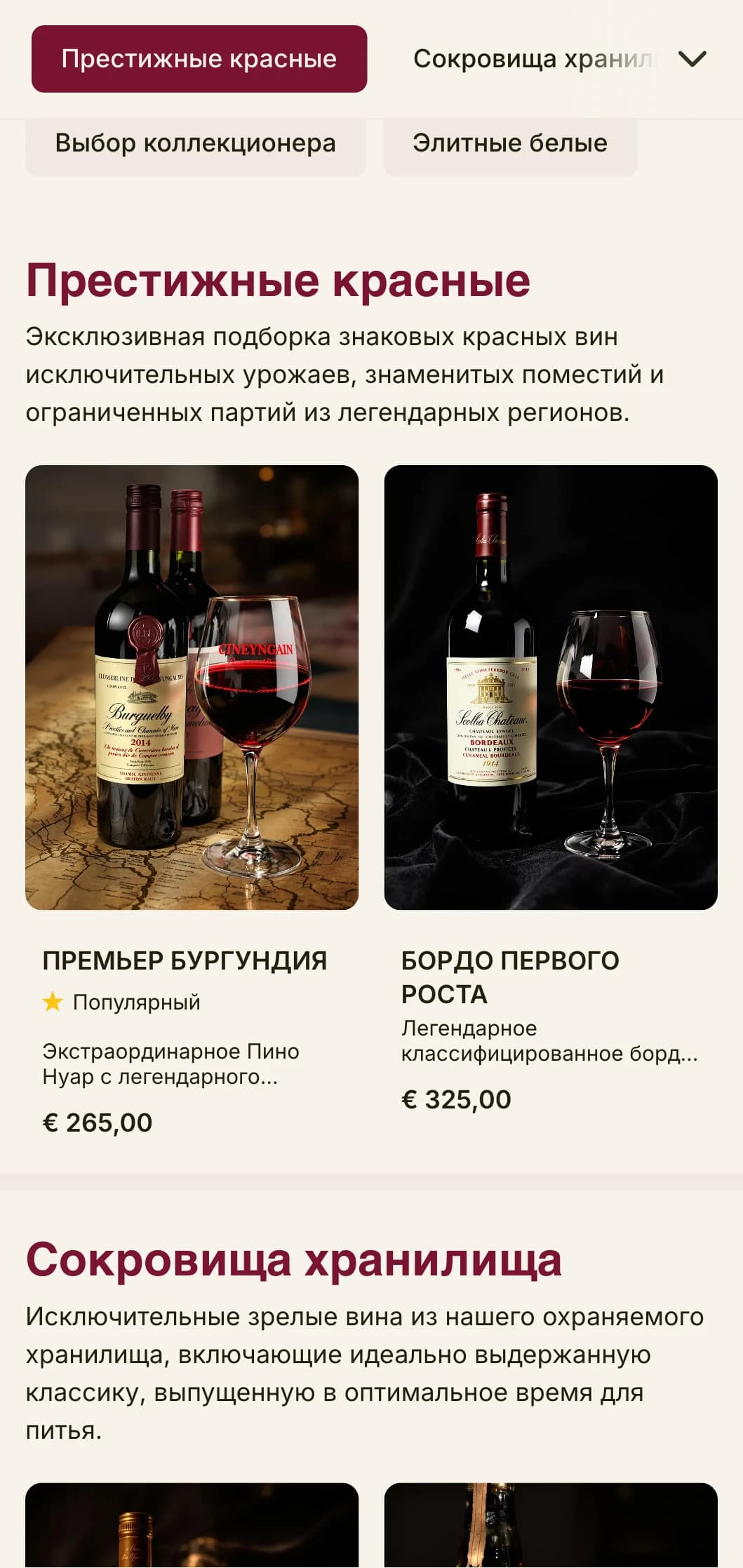Go to the Элитные белые category
This screenshot has height=1568, width=743.
[x=510, y=144]
